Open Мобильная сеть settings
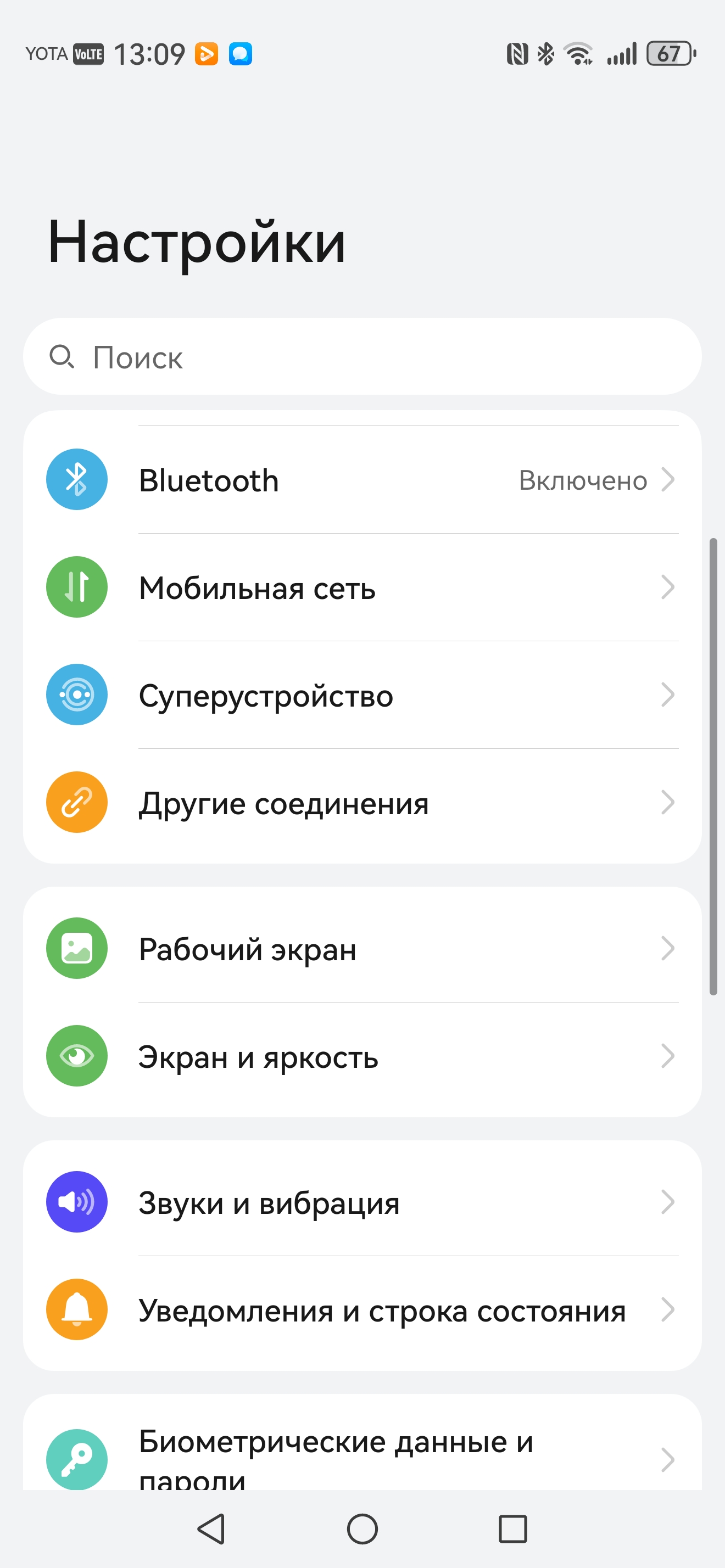 [x=362, y=588]
